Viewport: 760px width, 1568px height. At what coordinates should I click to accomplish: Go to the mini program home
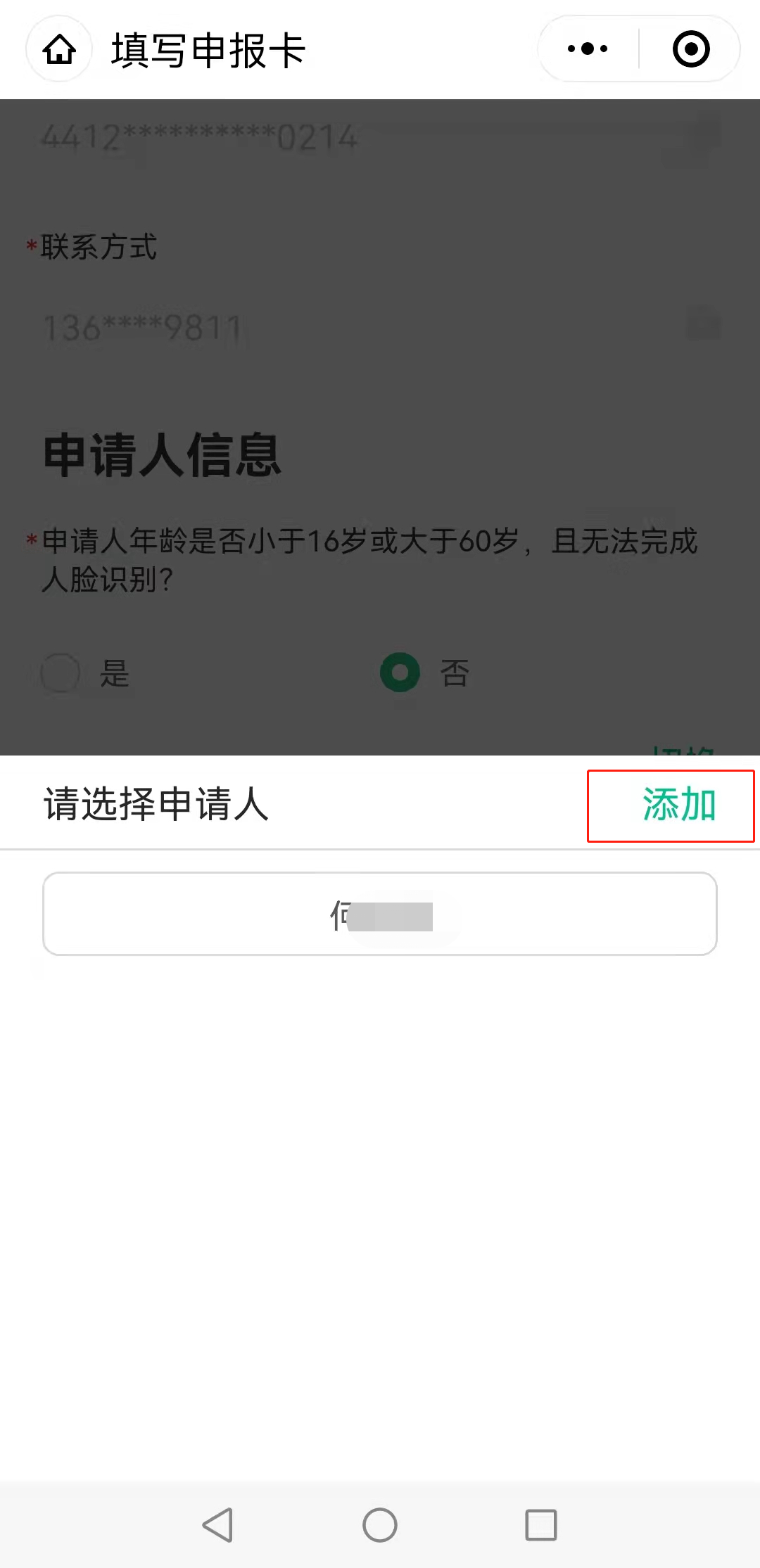[59, 49]
